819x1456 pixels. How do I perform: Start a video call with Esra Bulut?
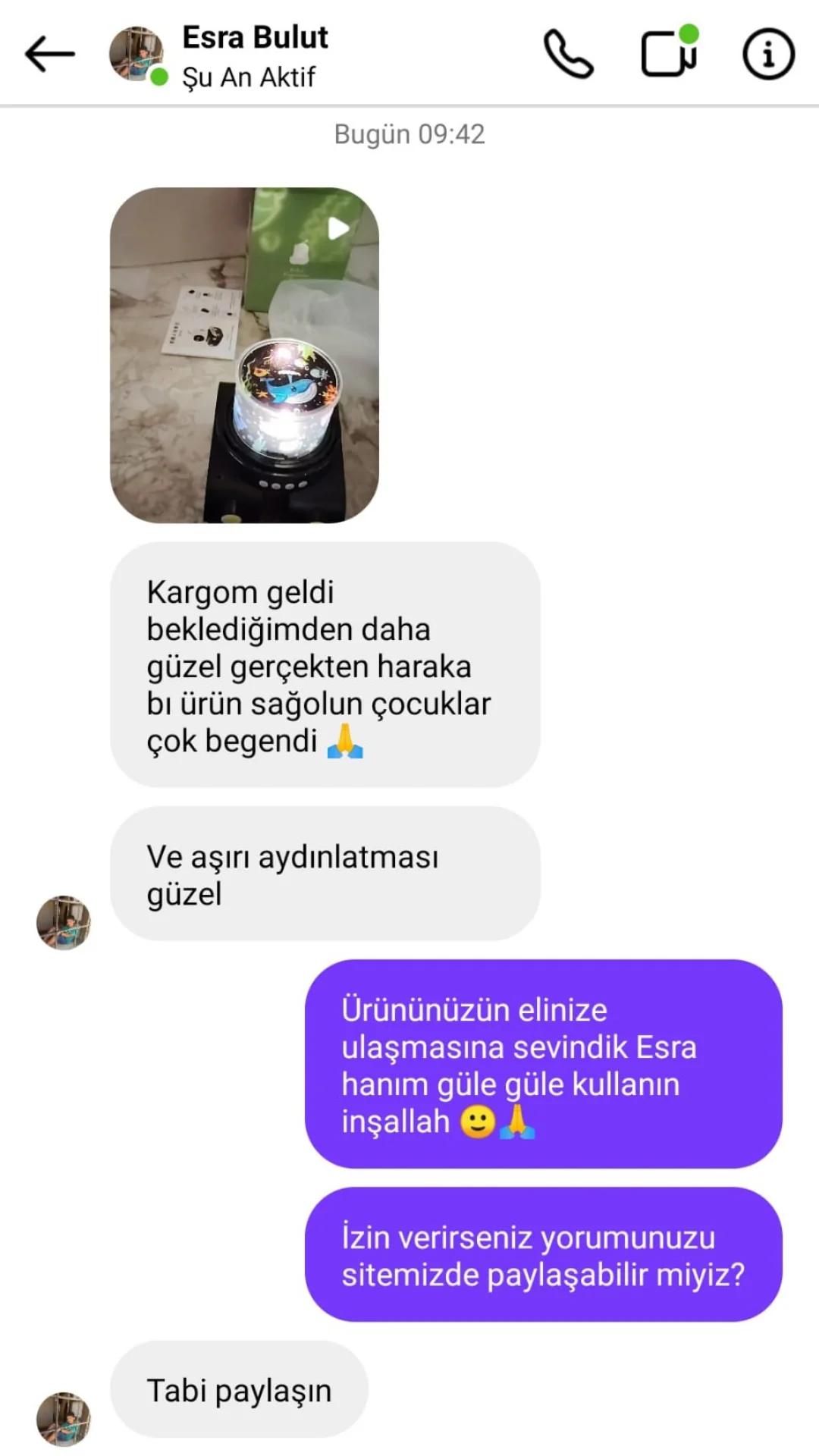click(x=668, y=54)
